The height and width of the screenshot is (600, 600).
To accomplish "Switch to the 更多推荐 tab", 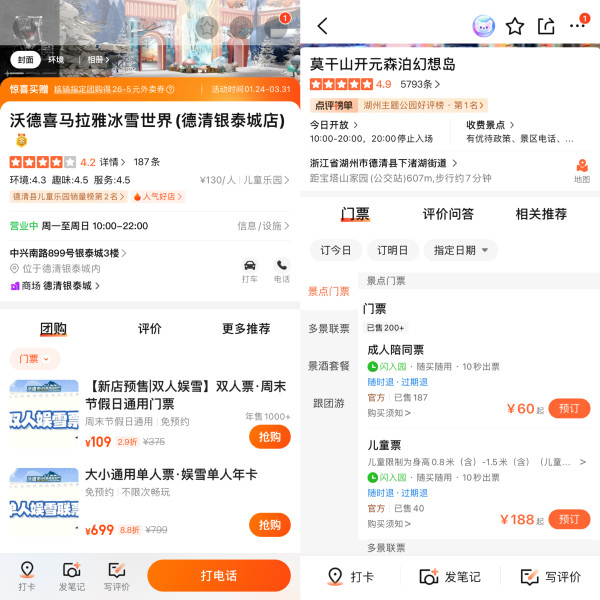I will [246, 328].
